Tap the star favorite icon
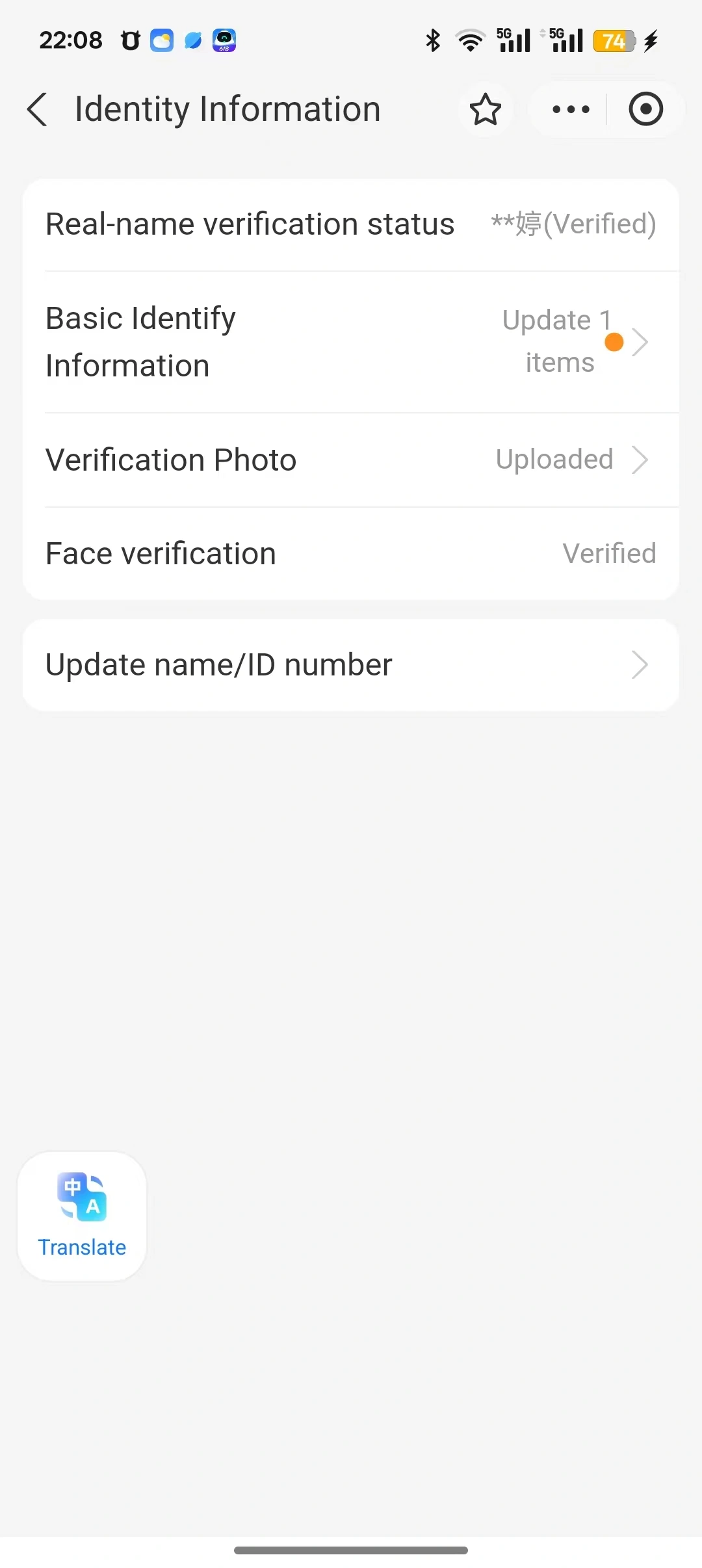Viewport: 702px width, 1568px height. tap(485, 109)
